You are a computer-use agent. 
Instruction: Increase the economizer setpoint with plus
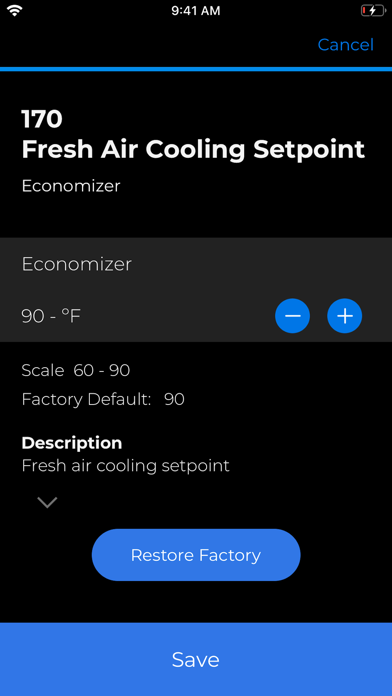345,316
